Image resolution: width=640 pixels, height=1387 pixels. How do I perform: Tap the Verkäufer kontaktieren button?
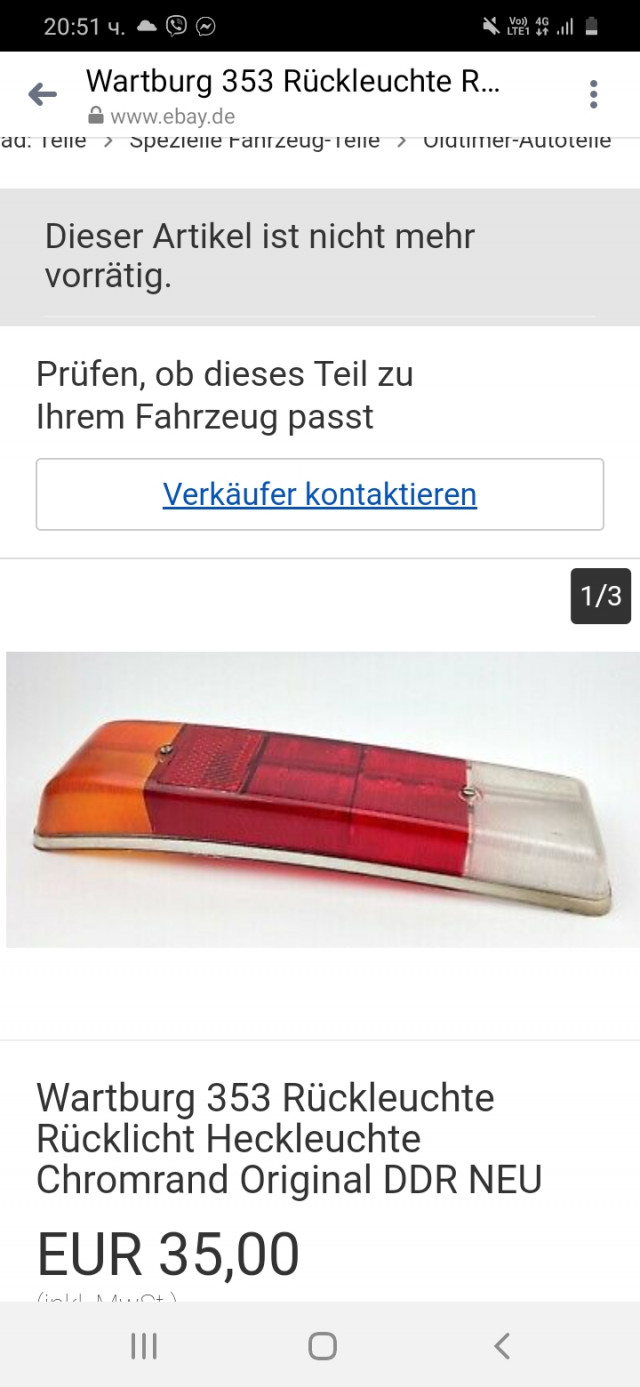[320, 494]
